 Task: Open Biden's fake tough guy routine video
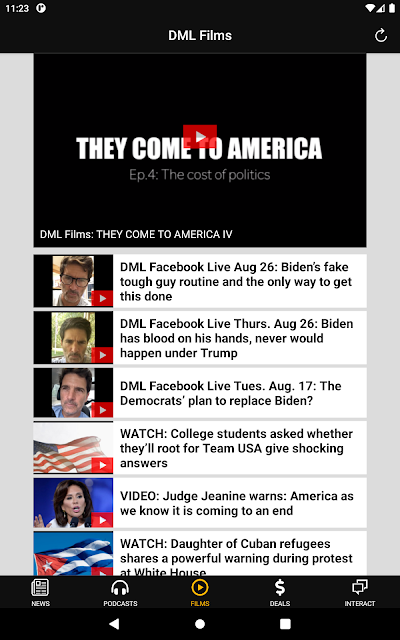[200, 281]
